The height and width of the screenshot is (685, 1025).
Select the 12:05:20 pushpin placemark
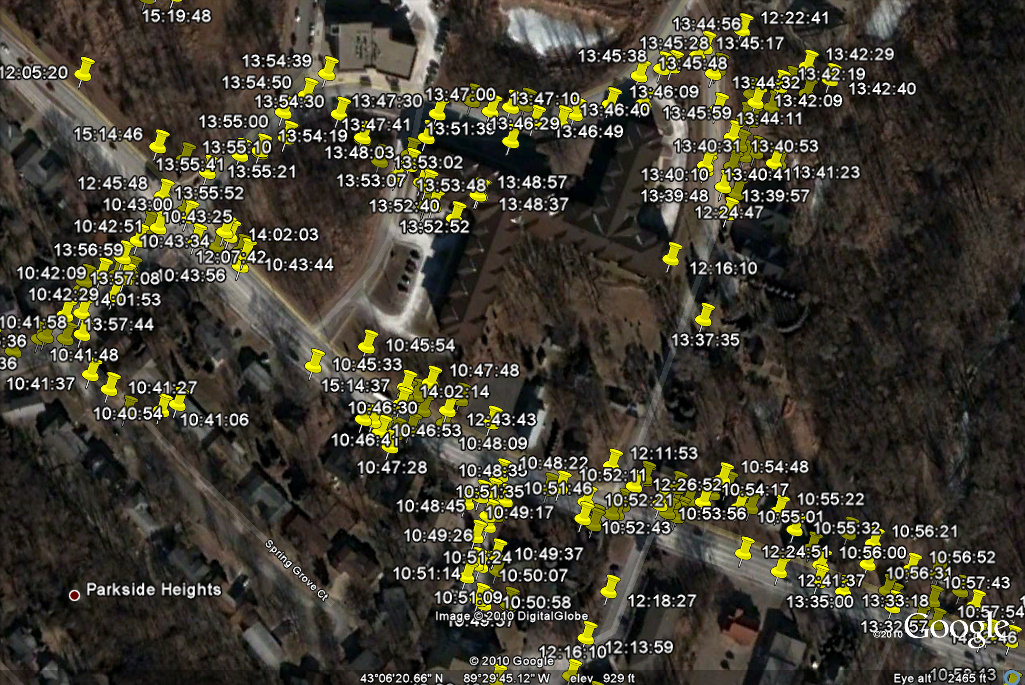[84, 71]
